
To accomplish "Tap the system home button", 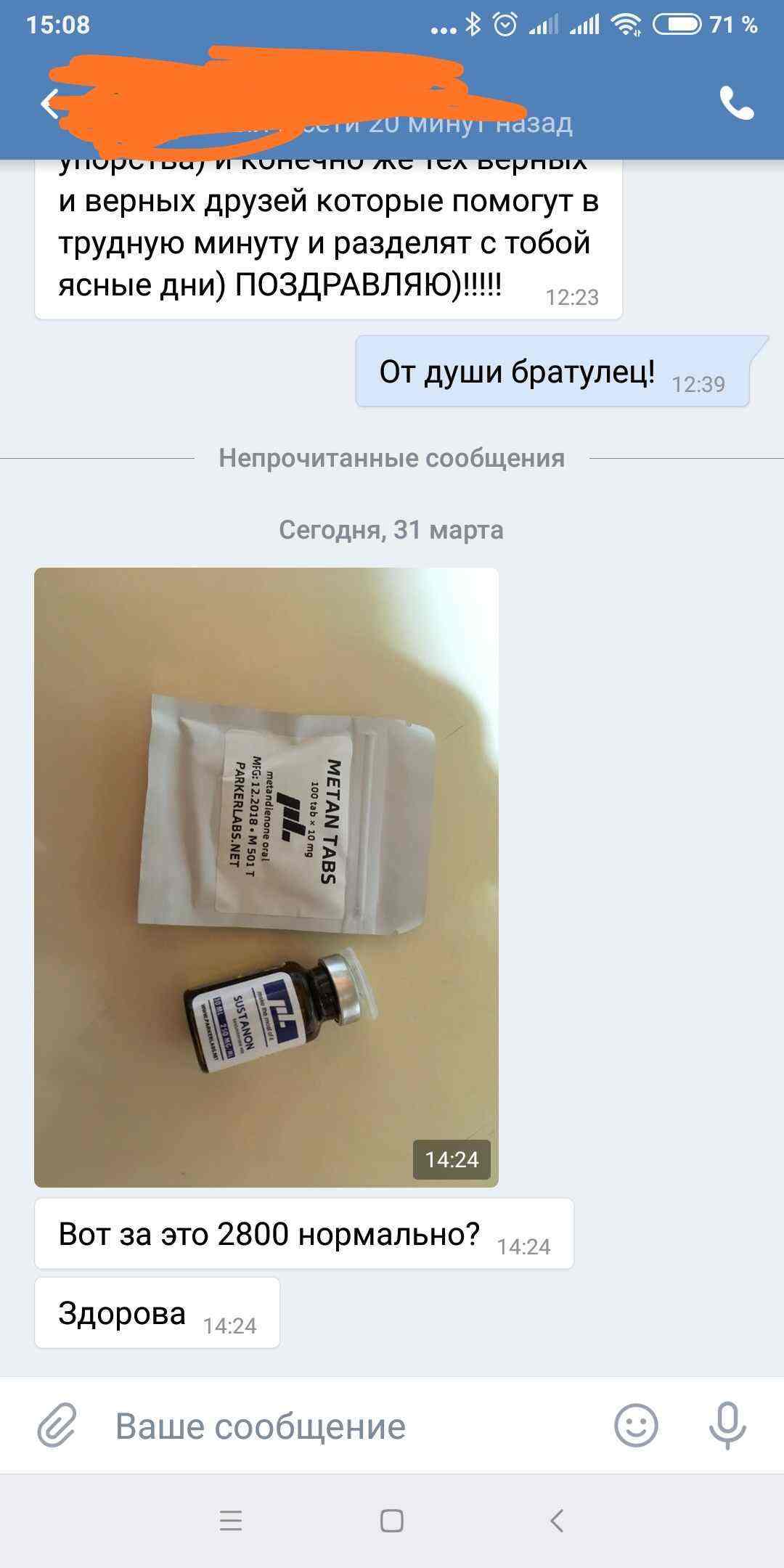I will pos(392,1521).
